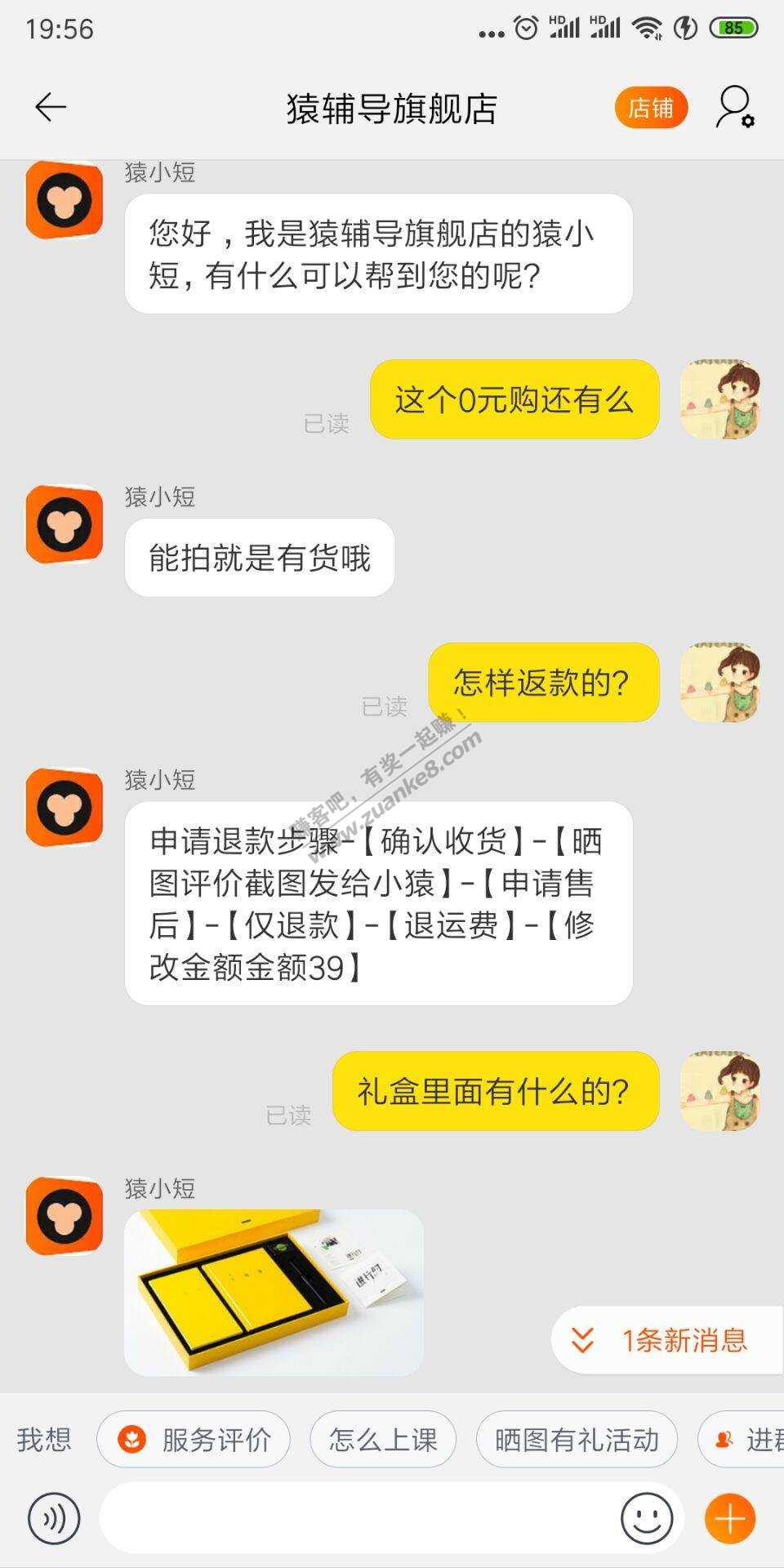Open the 店铺 store page
784x1568 pixels.
651,108
